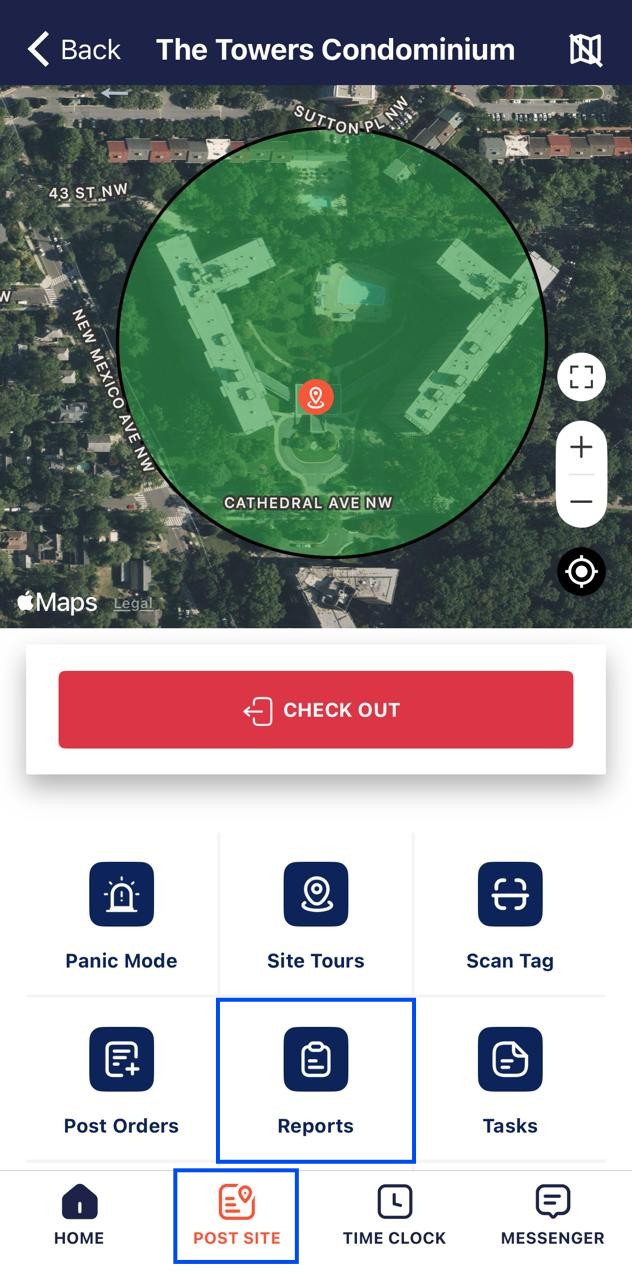
Task: Open Reports
Action: 316,1080
